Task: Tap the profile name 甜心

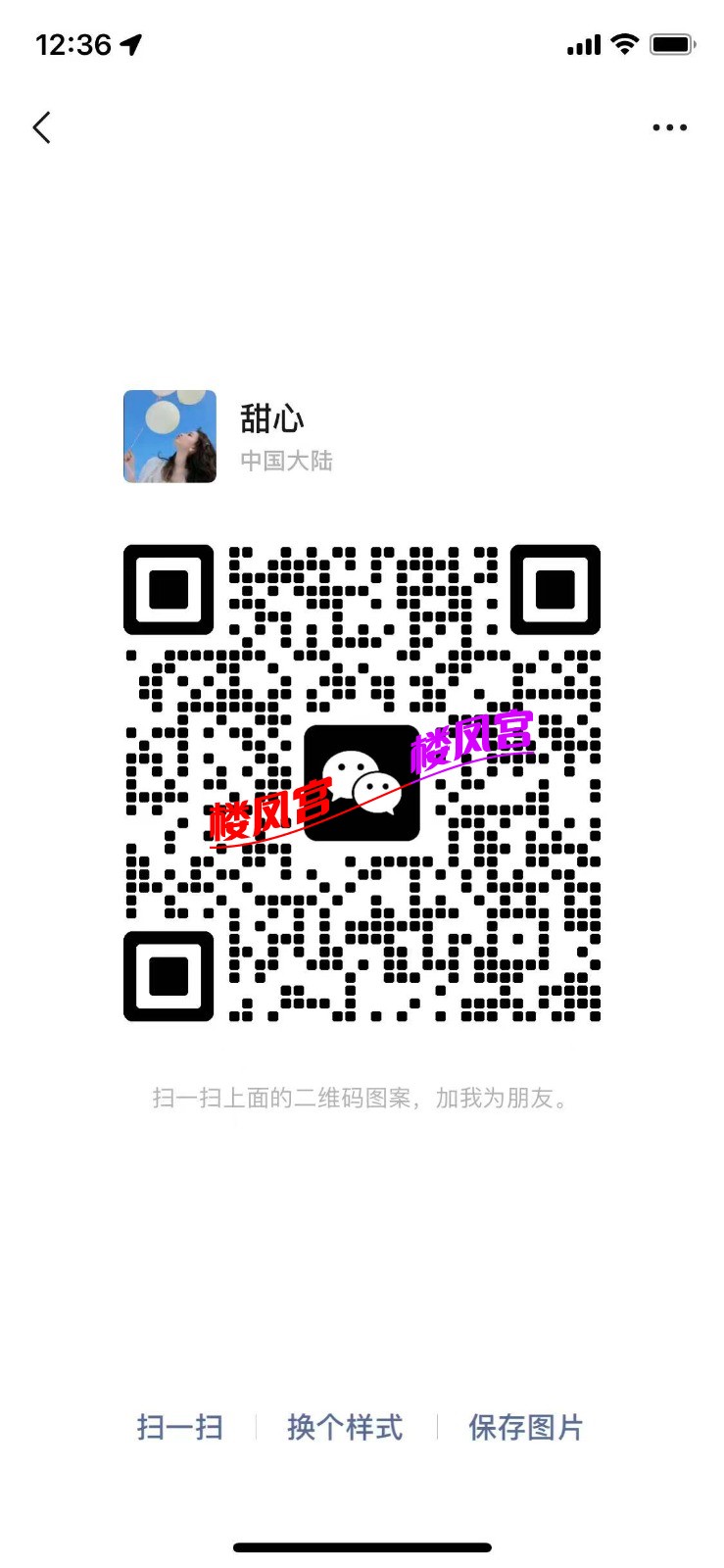Action: (272, 419)
